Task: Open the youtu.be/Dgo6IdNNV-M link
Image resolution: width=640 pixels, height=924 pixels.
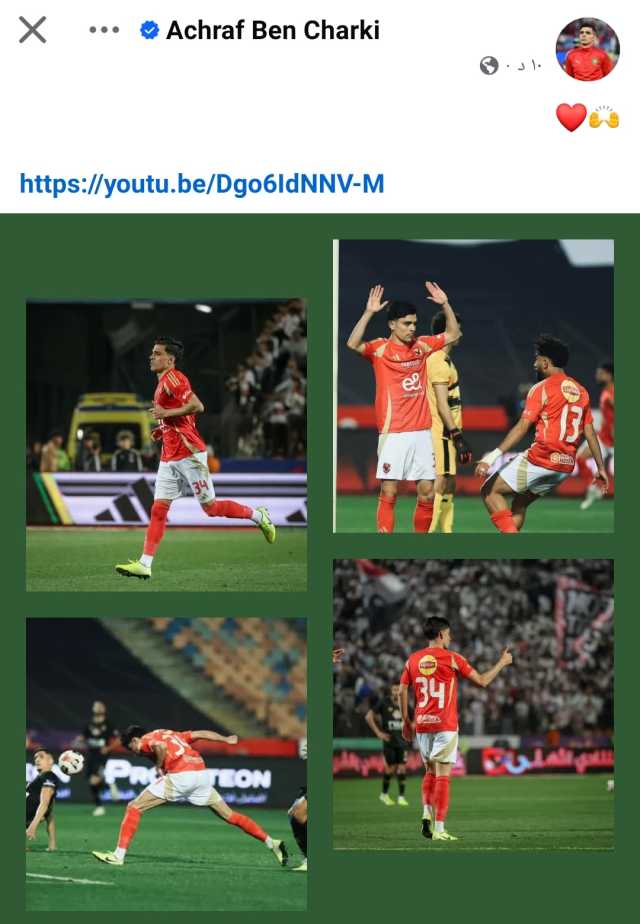Action: pyautogui.click(x=202, y=184)
